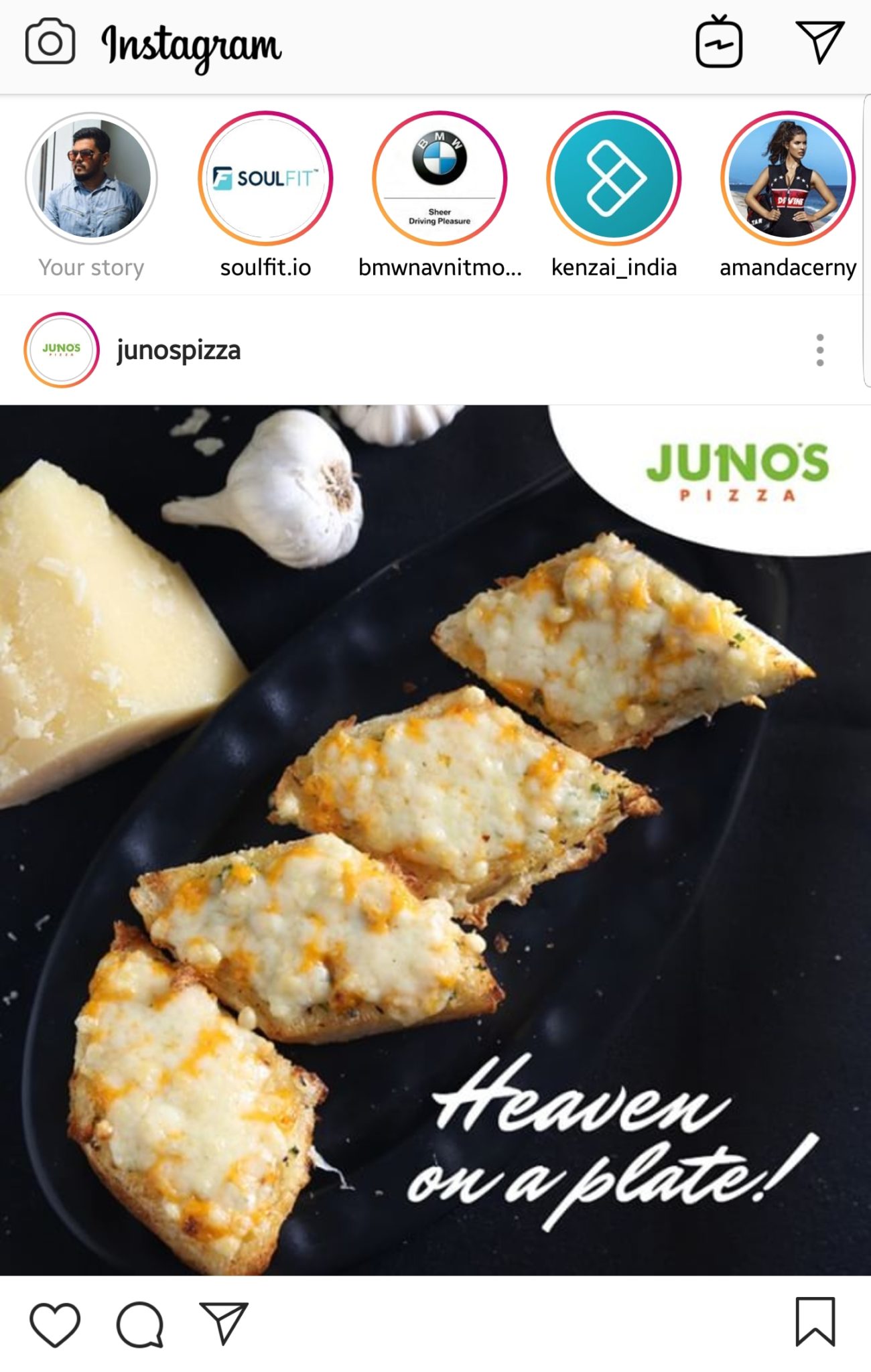This screenshot has height=1372, width=871.
Task: Open the junospizza profile picture
Action: (62, 350)
